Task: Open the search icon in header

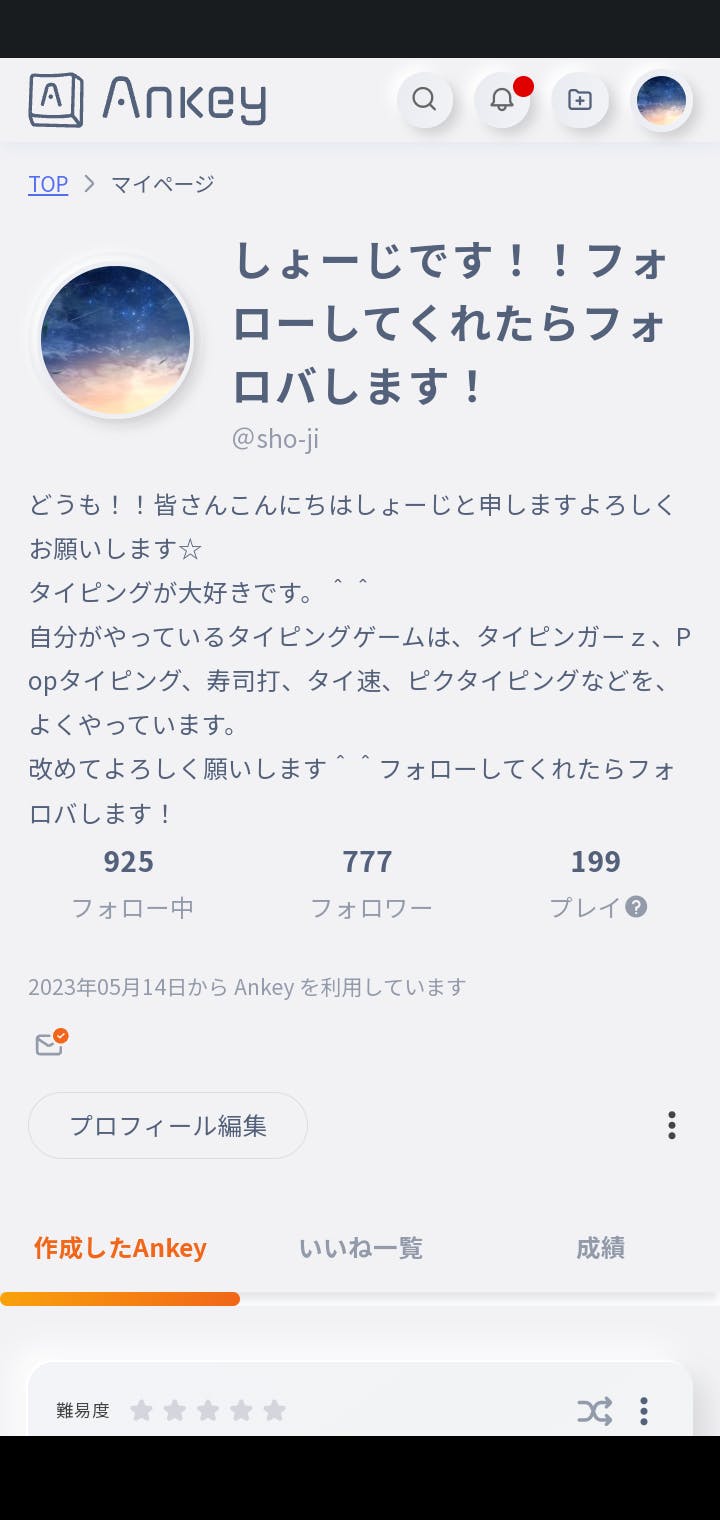Action: click(424, 100)
